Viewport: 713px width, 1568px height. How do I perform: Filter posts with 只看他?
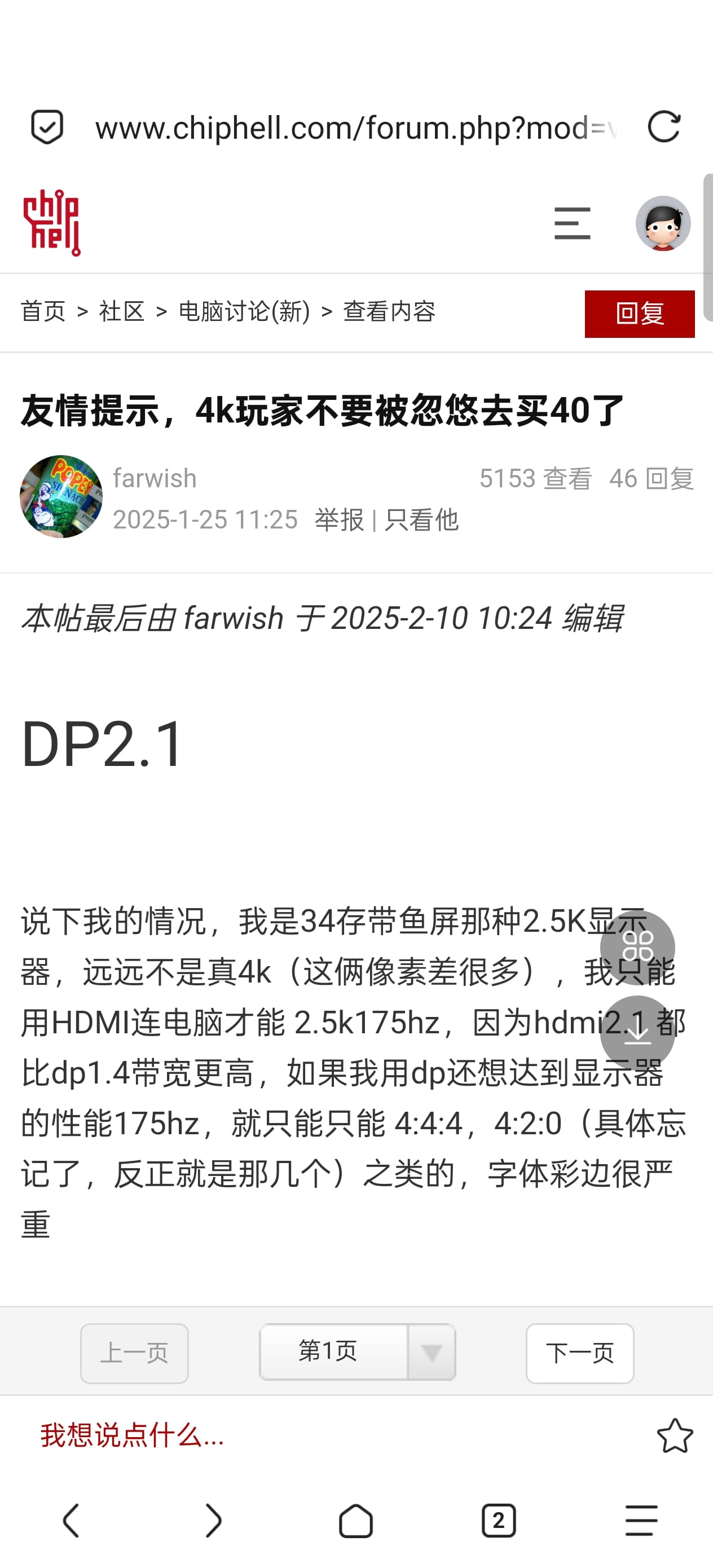point(421,521)
